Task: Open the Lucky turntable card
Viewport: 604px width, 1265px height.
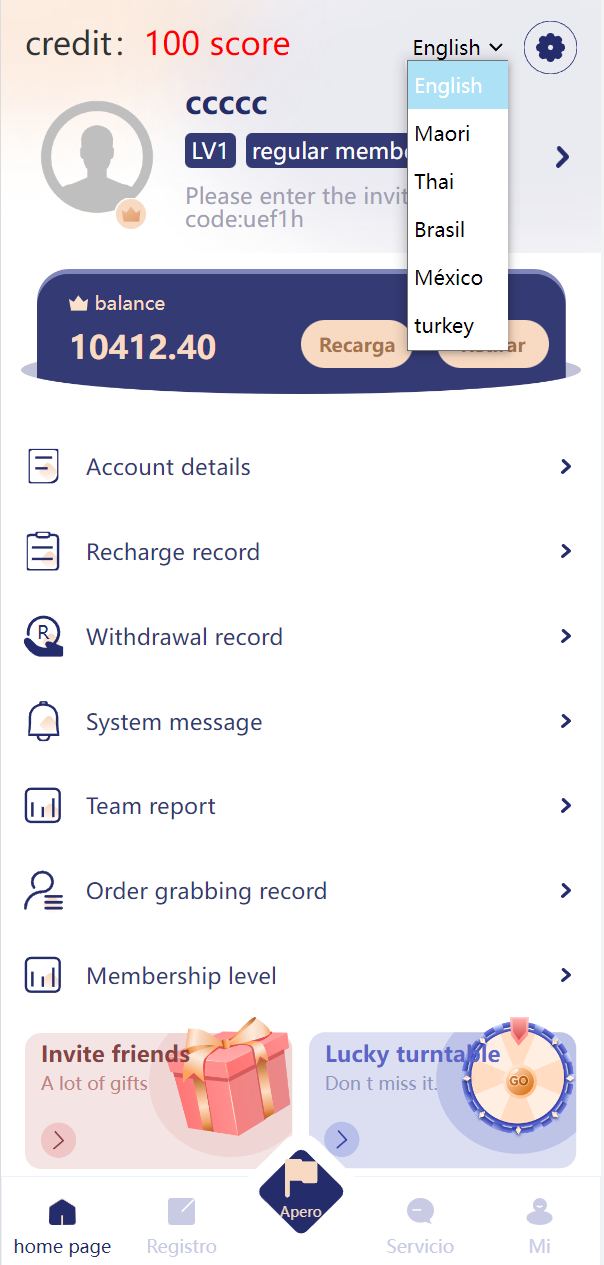Action: (x=442, y=1100)
